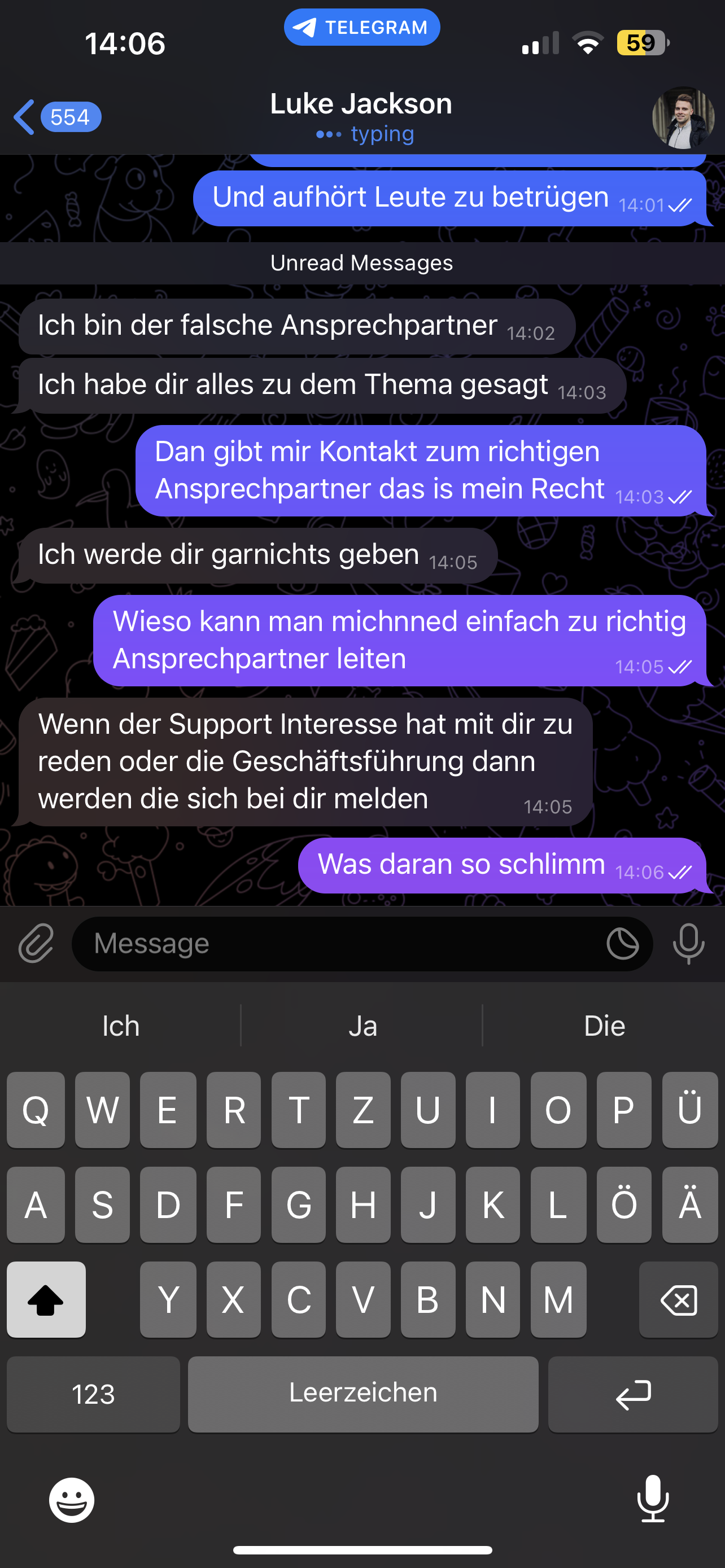Hit the backspace key

click(678, 1299)
